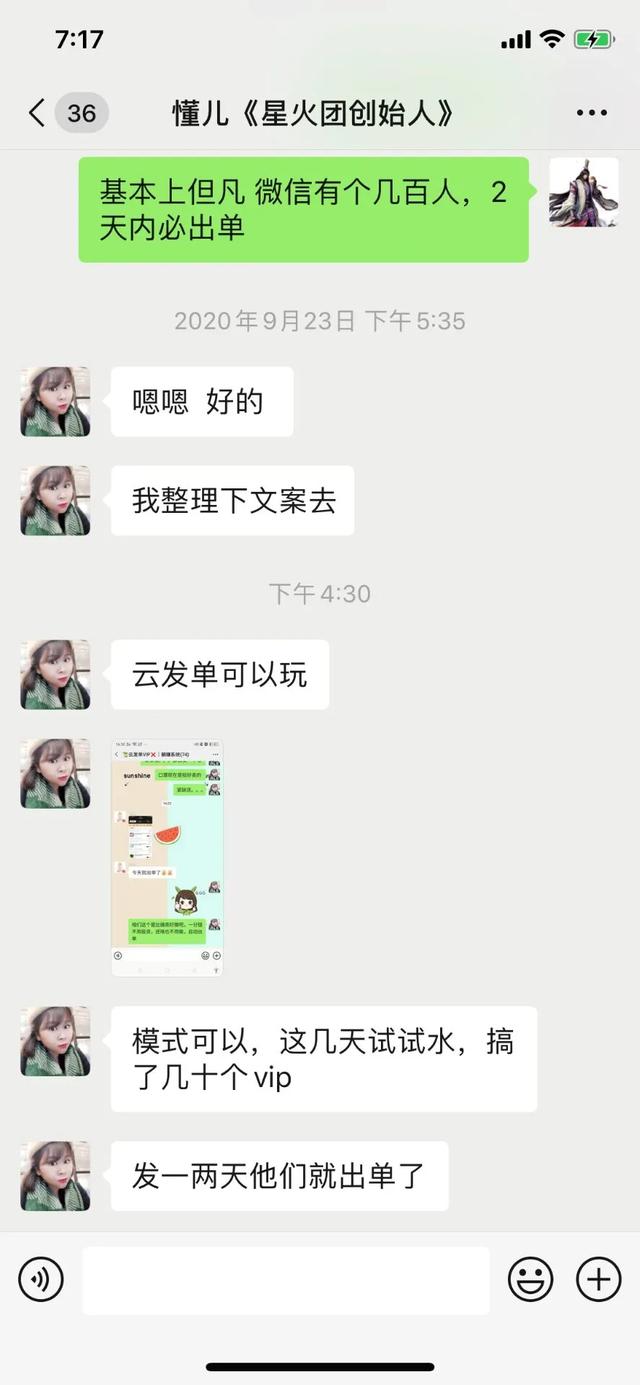Open the chat's three-dot menu
The image size is (640, 1385).
click(x=592, y=113)
